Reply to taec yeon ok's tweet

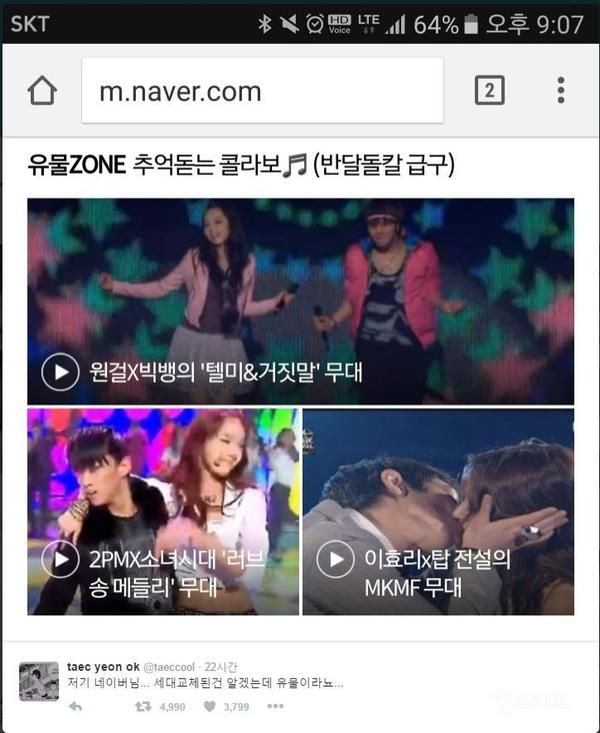click(75, 706)
